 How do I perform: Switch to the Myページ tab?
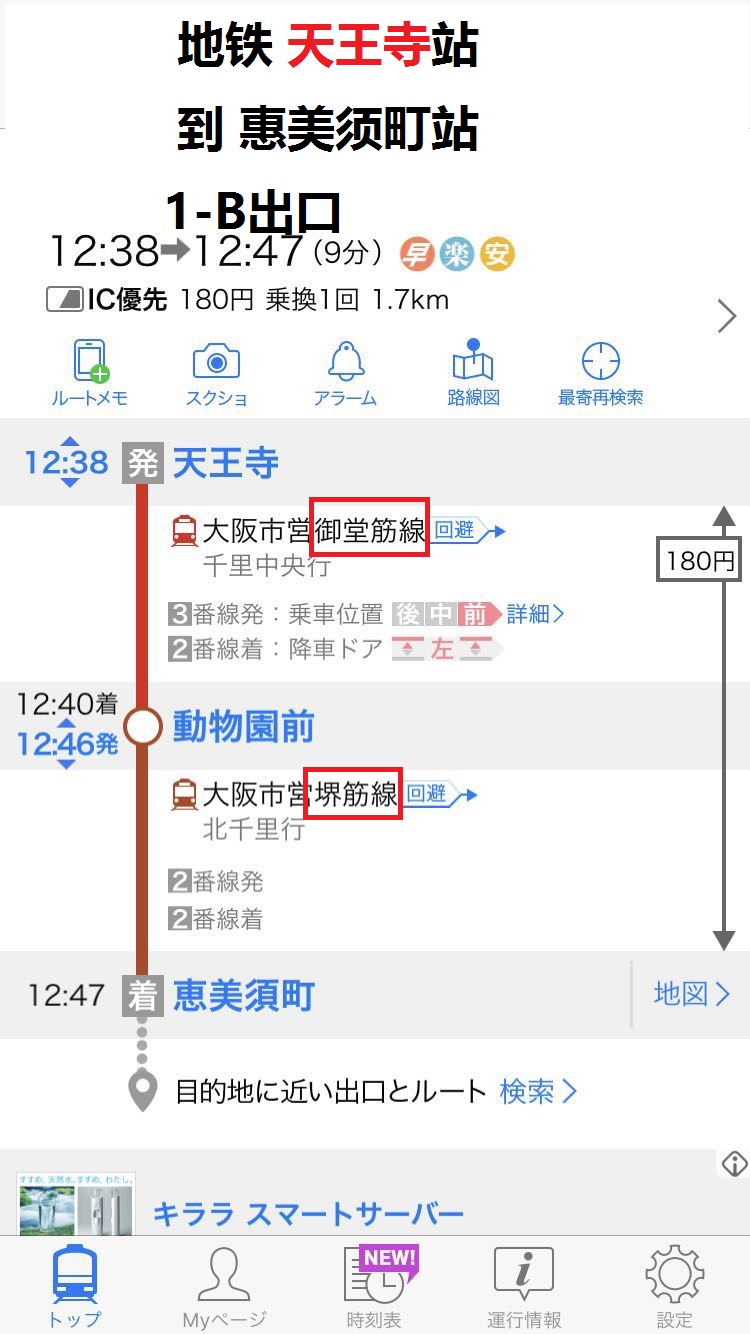pyautogui.click(x=224, y=1289)
